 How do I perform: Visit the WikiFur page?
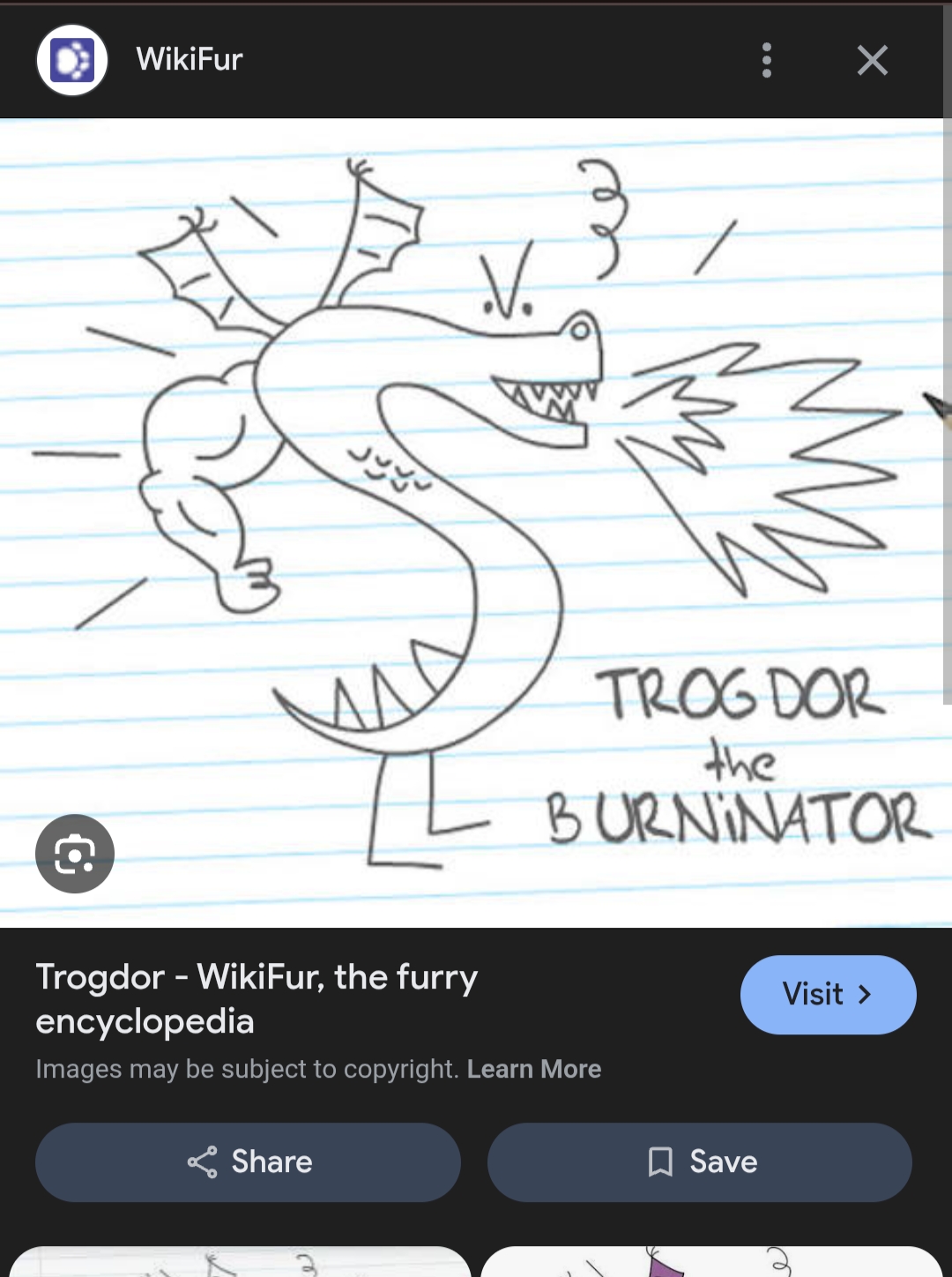pyautogui.click(x=828, y=995)
